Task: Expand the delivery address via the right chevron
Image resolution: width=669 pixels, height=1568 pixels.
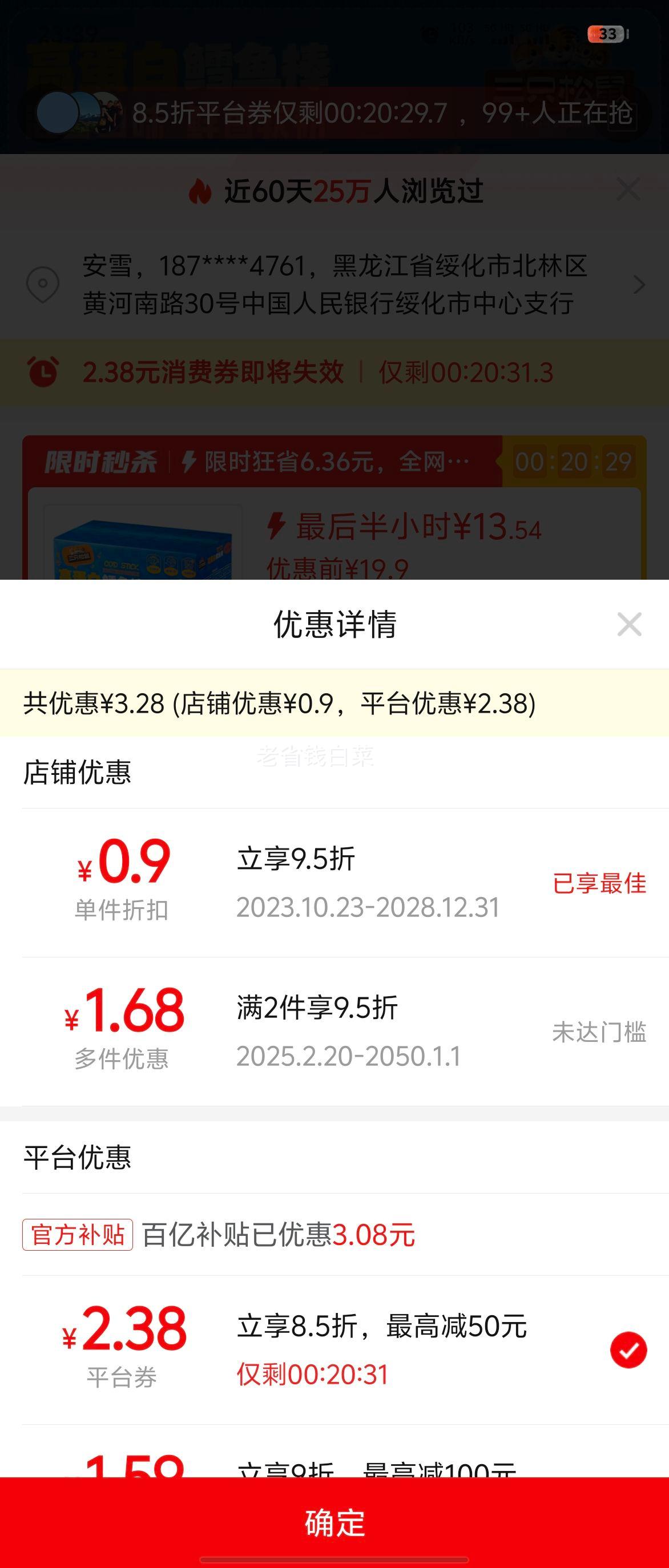Action: tap(640, 284)
